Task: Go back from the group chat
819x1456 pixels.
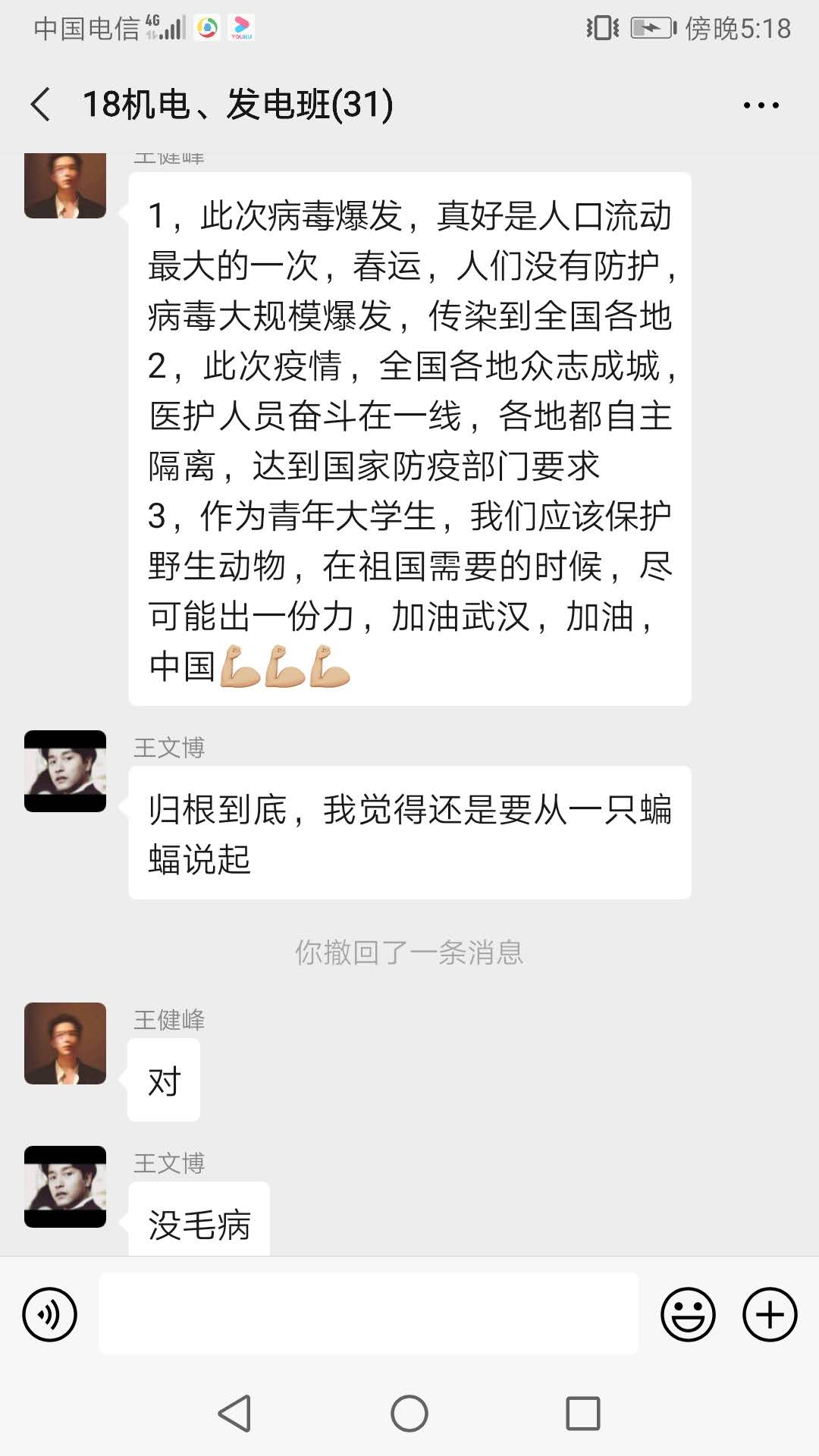Action: [41, 104]
